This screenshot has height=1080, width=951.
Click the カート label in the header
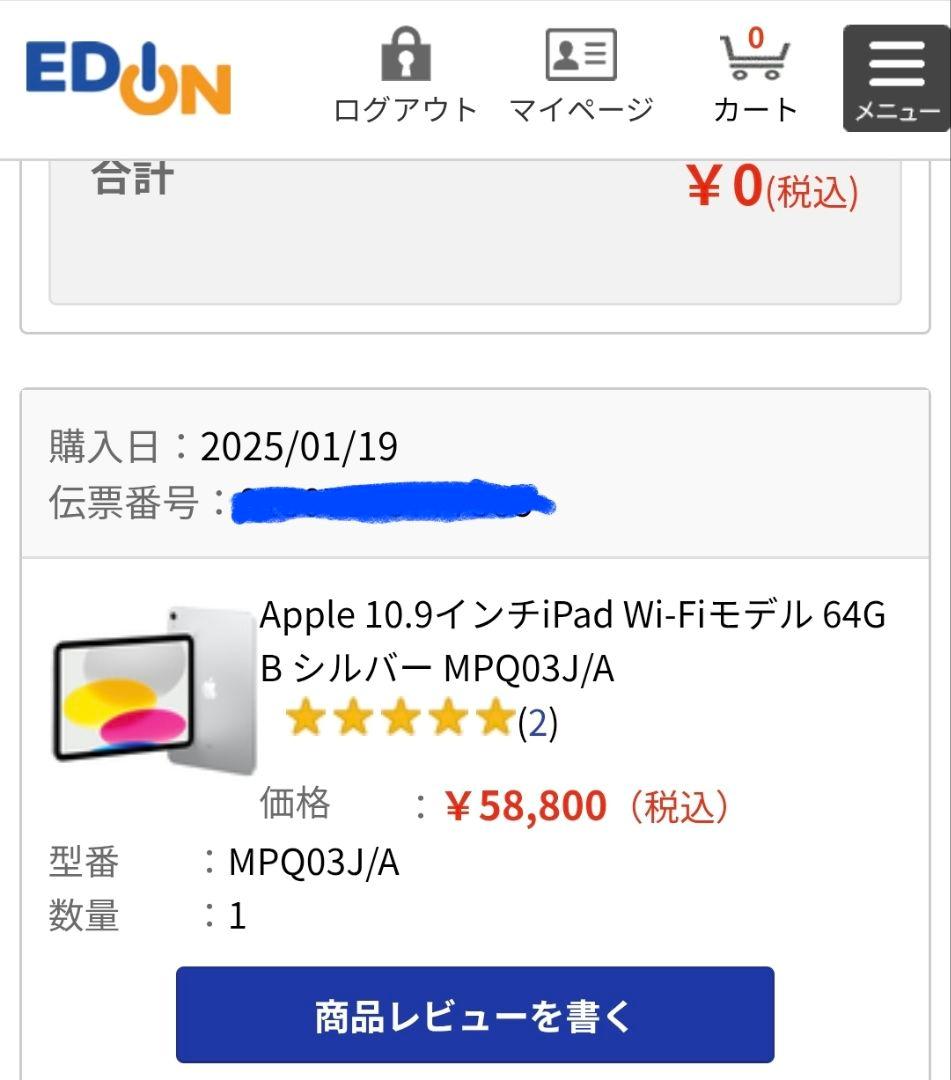(755, 111)
